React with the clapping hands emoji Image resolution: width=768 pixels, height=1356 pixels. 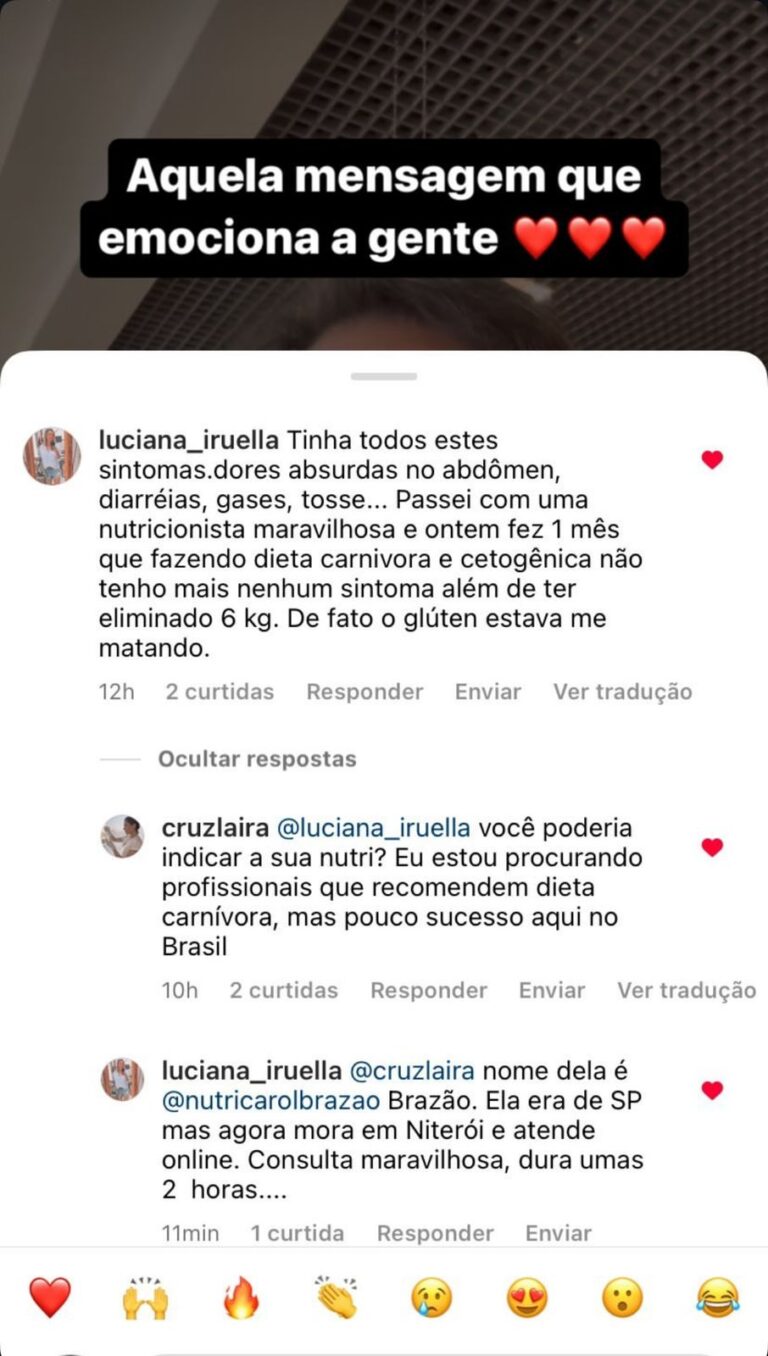pyautogui.click(x=336, y=1298)
